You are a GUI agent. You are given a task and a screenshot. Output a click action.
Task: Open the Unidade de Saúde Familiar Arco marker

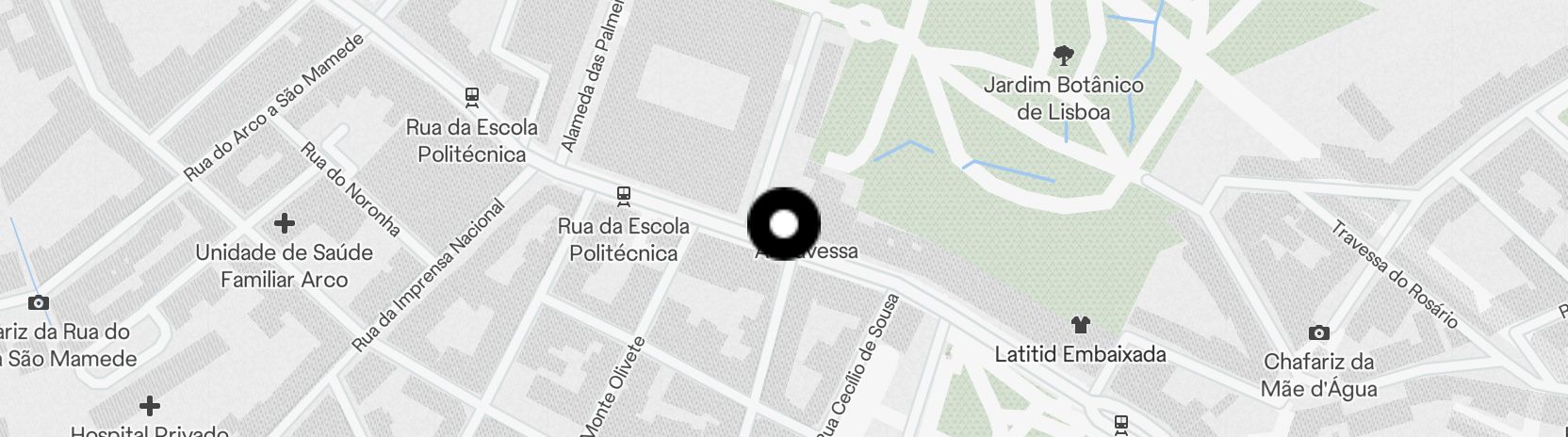click(285, 223)
